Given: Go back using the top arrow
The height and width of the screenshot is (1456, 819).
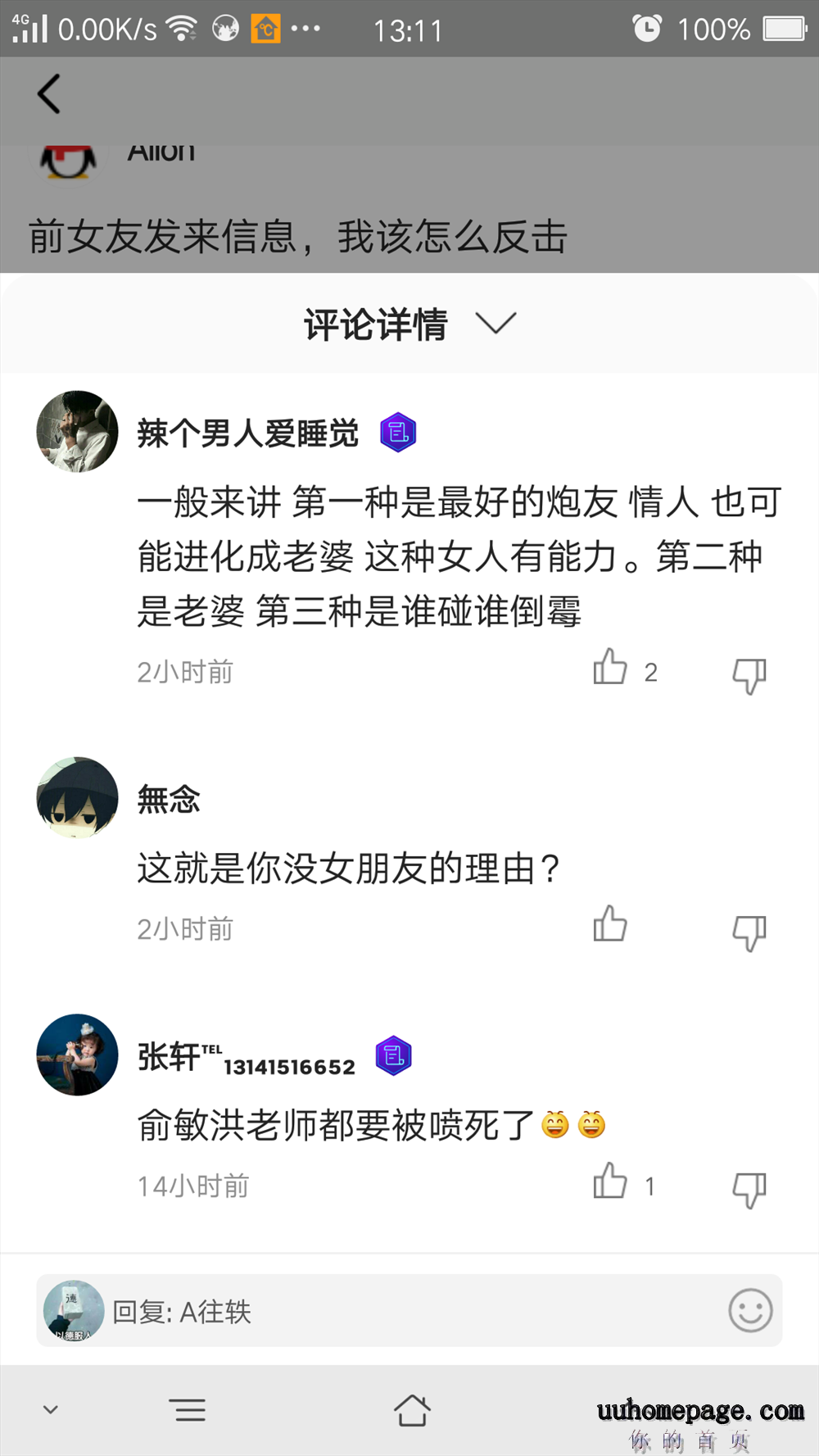Looking at the screenshot, I should coord(49,93).
